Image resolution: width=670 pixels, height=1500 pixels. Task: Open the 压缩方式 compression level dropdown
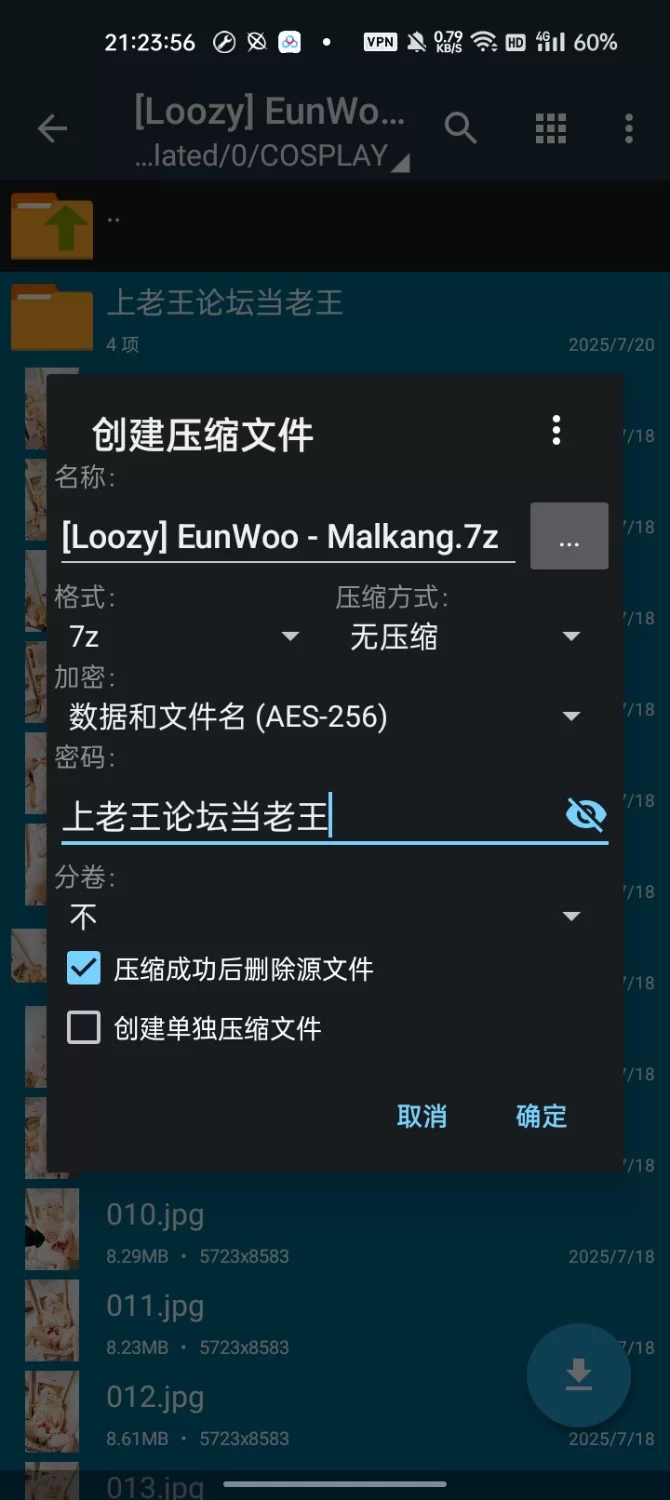[464, 637]
